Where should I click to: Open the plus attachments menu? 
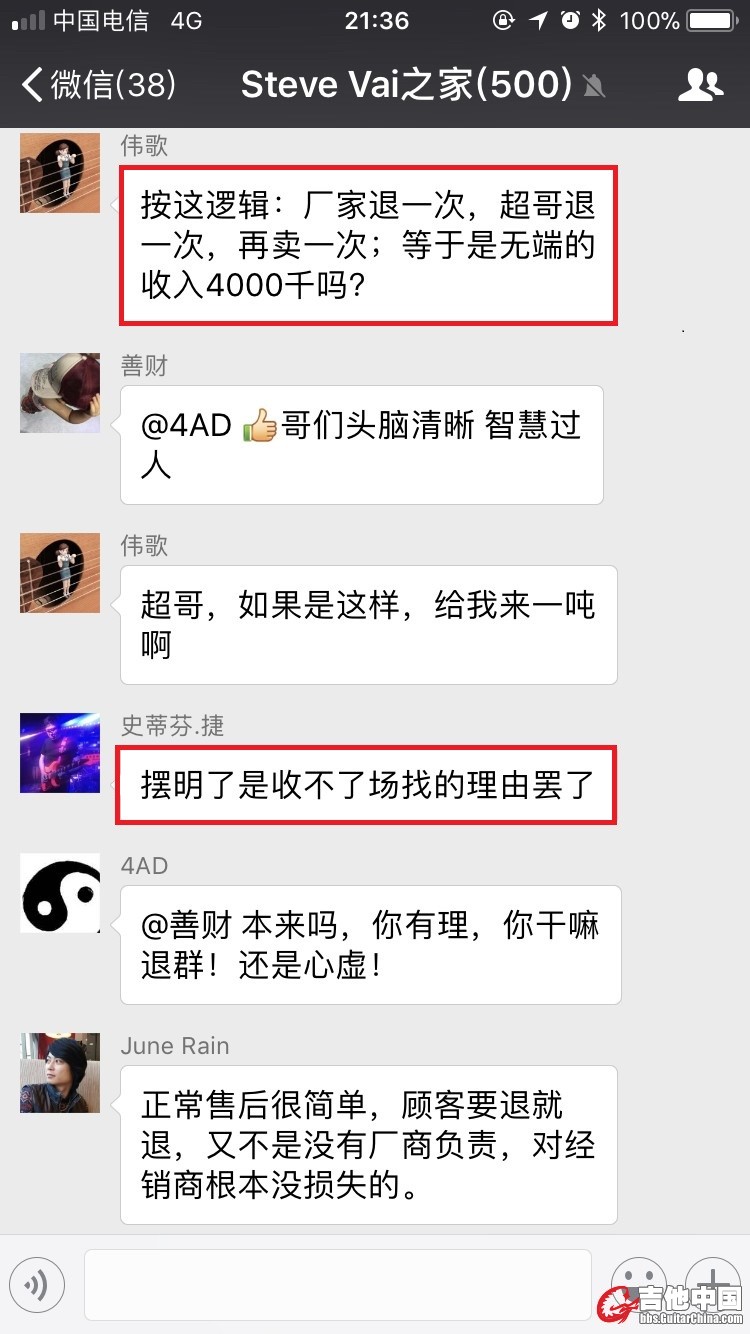click(x=712, y=1282)
